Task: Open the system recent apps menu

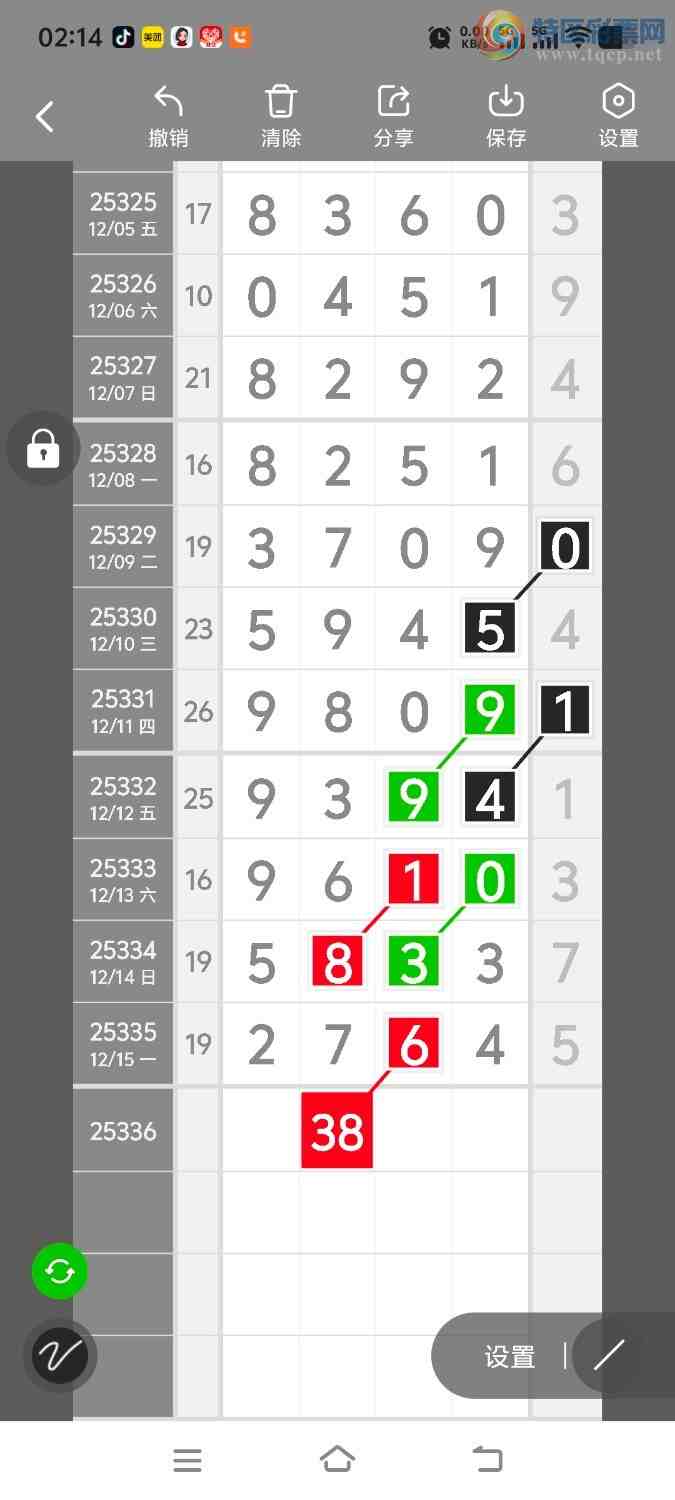Action: [187, 1460]
